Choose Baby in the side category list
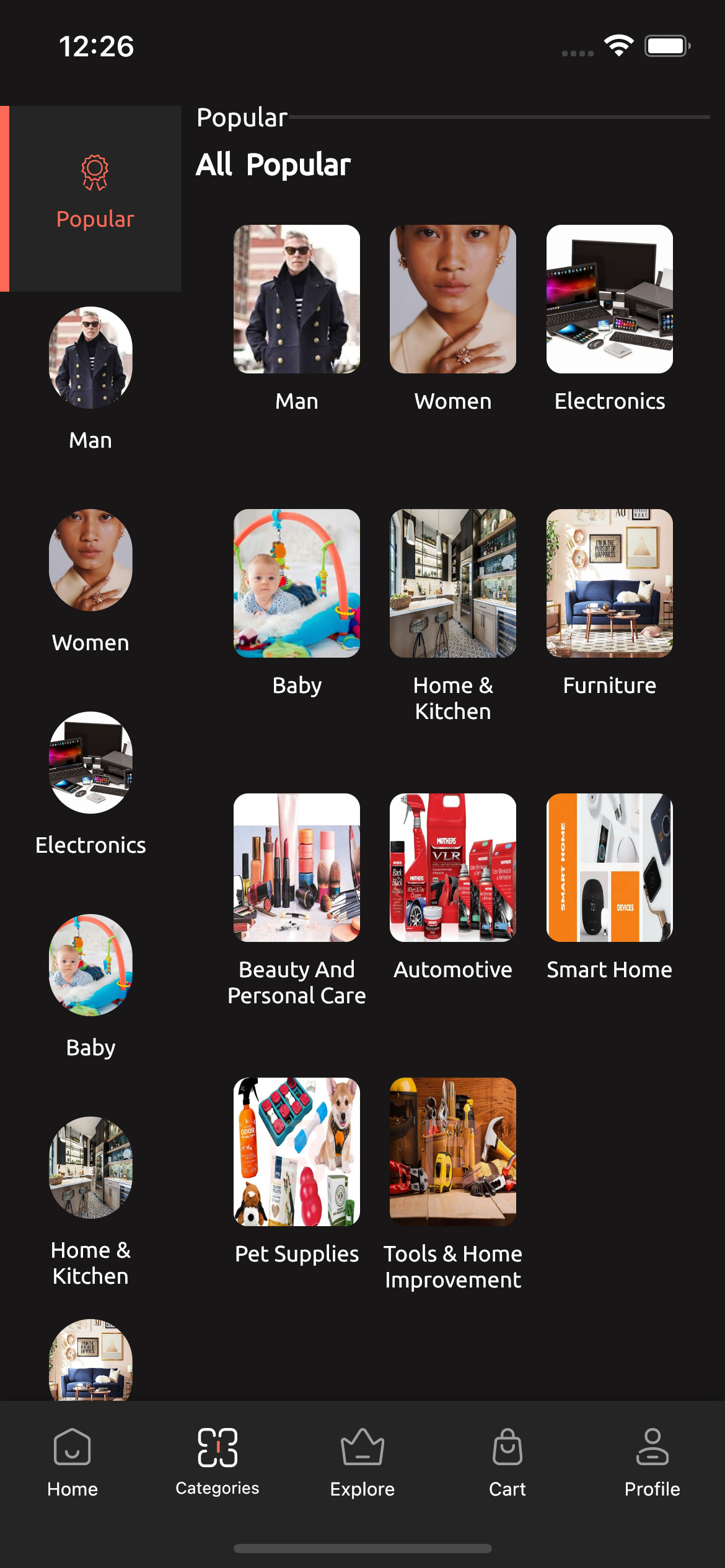725x1568 pixels. 90,987
